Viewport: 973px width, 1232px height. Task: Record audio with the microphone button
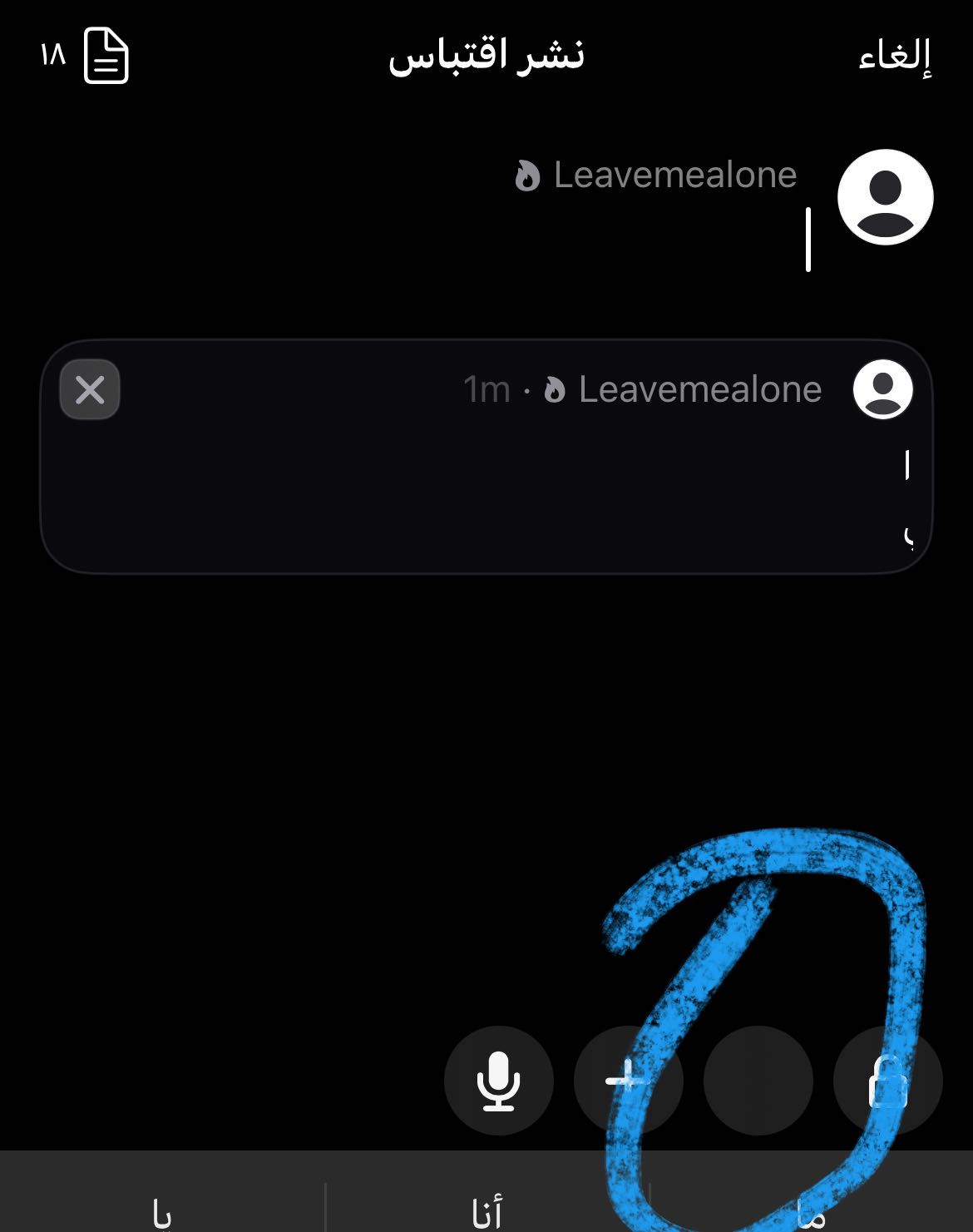click(x=499, y=1080)
